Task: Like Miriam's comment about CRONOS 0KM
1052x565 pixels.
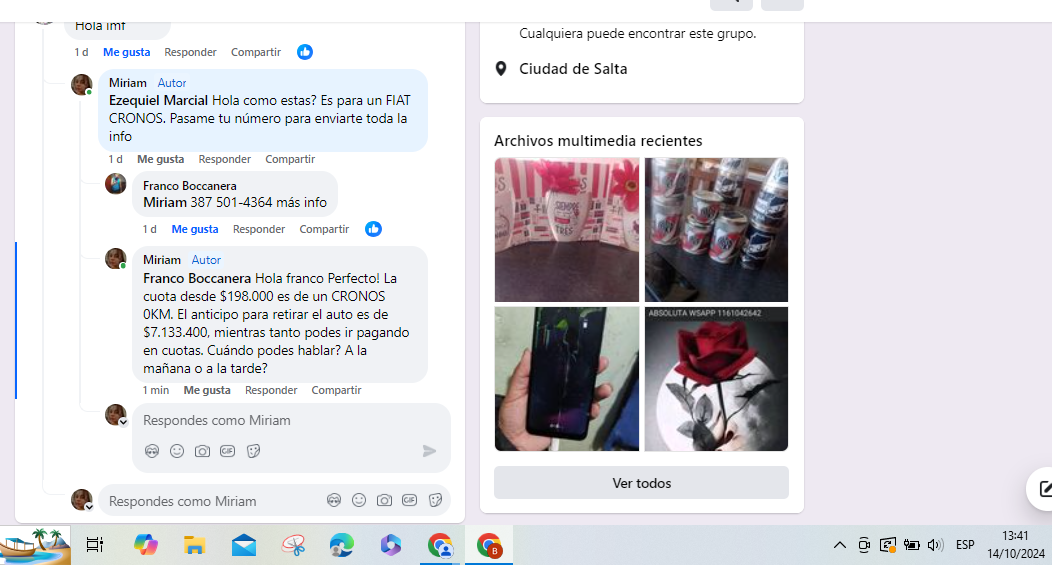Action: coord(207,390)
